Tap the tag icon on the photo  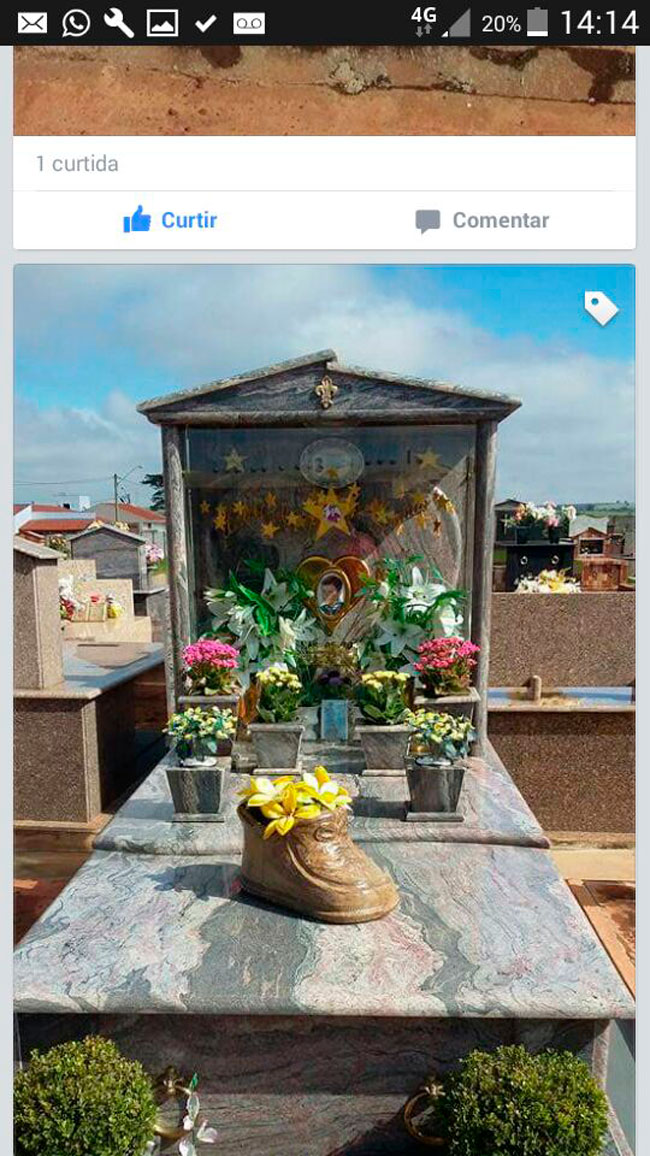point(600,308)
